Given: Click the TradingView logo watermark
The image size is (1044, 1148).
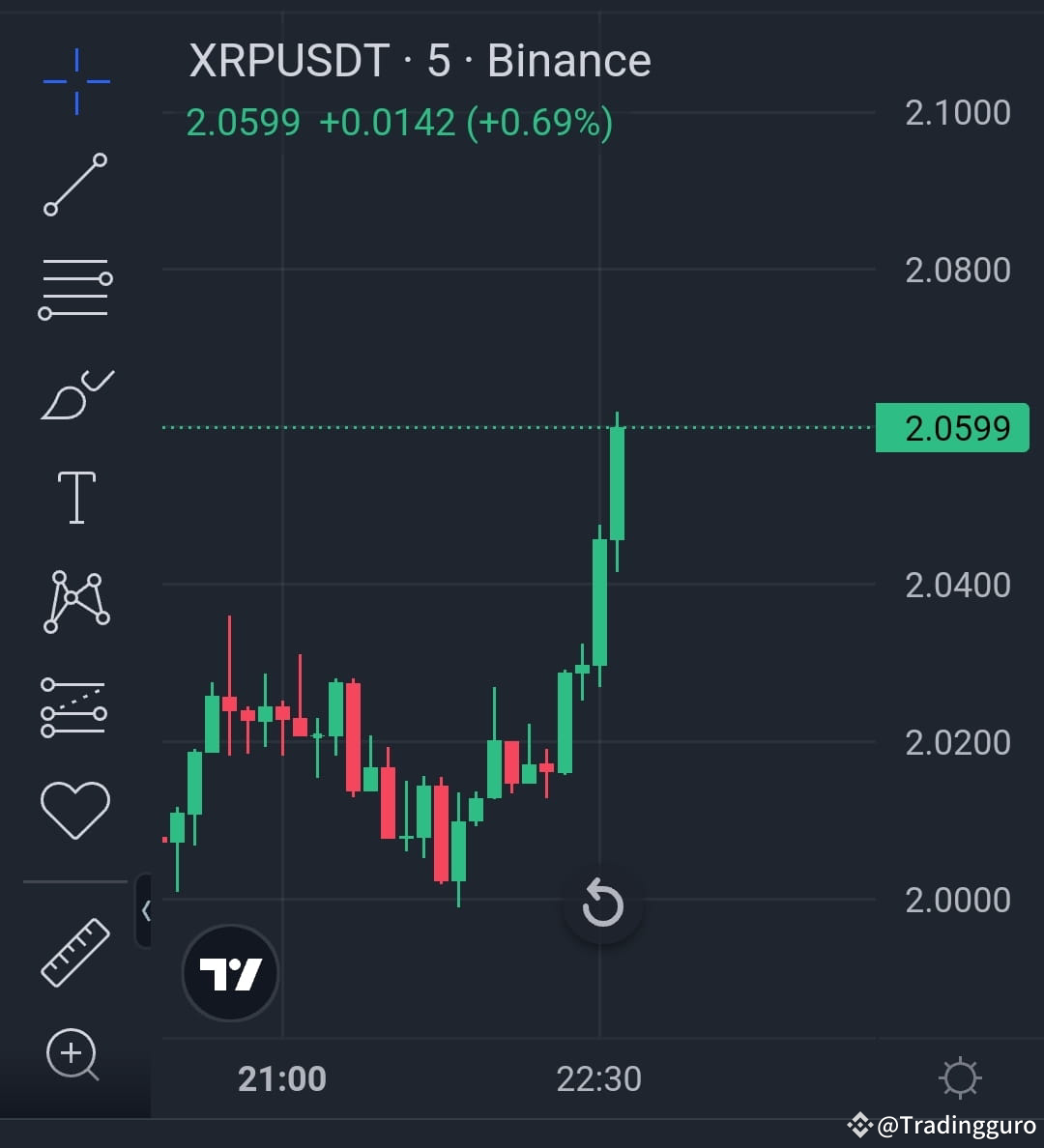Looking at the screenshot, I should (x=229, y=973).
